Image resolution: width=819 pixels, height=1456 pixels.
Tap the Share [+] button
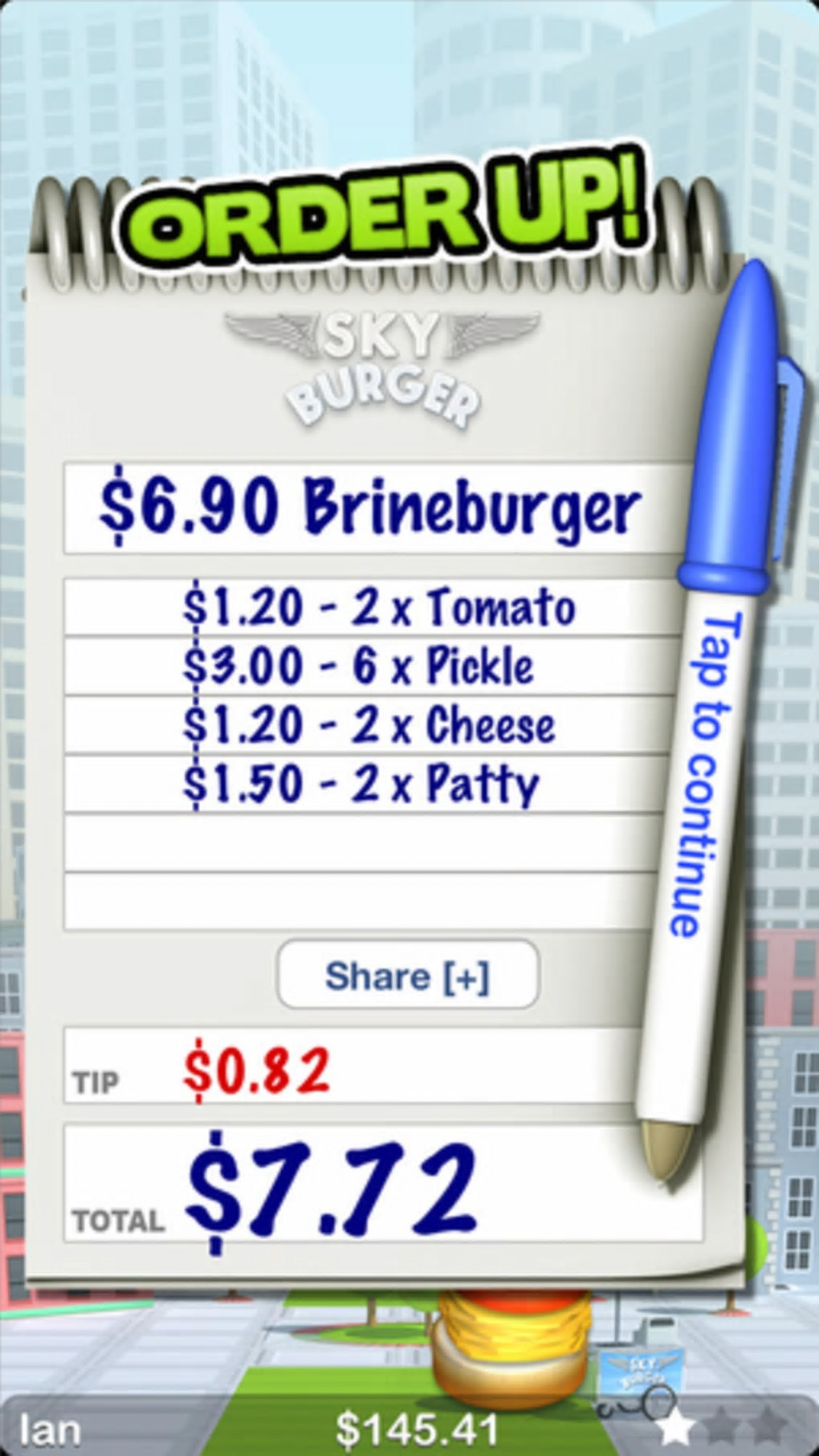407,975
